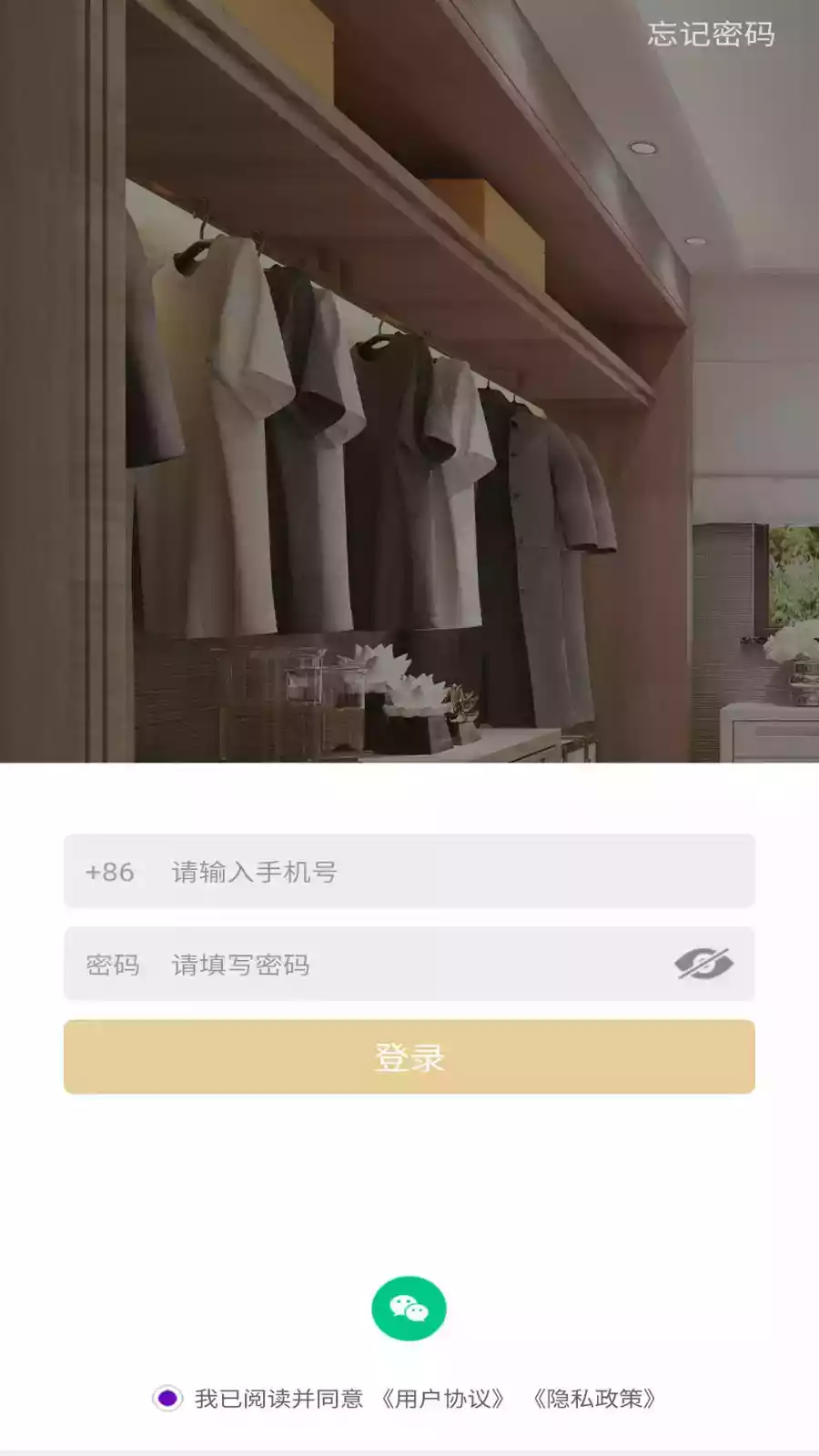This screenshot has width=819, height=1456.
Task: Toggle password visibility eye icon
Action: point(703,964)
